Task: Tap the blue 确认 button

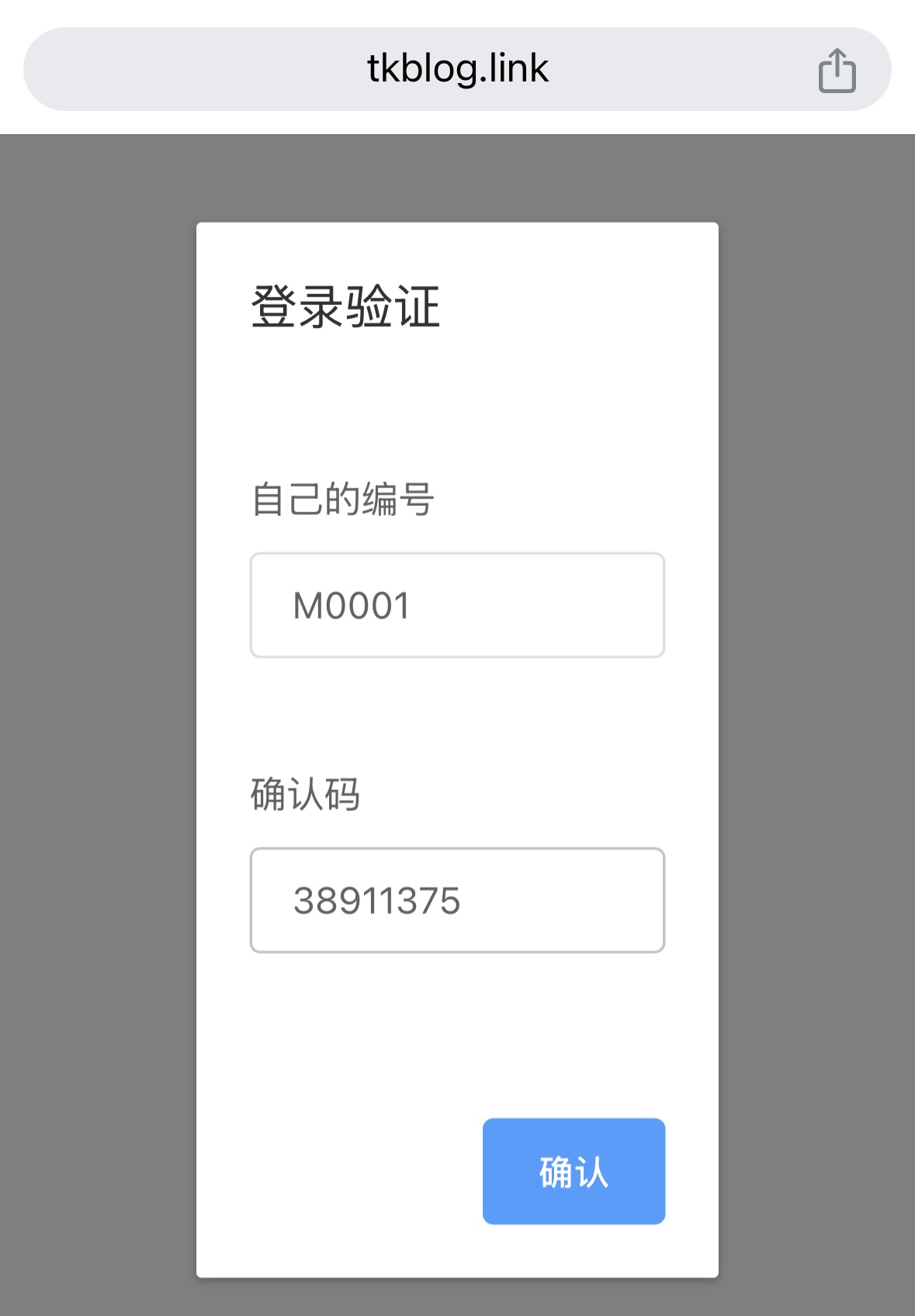Action: point(574,1171)
